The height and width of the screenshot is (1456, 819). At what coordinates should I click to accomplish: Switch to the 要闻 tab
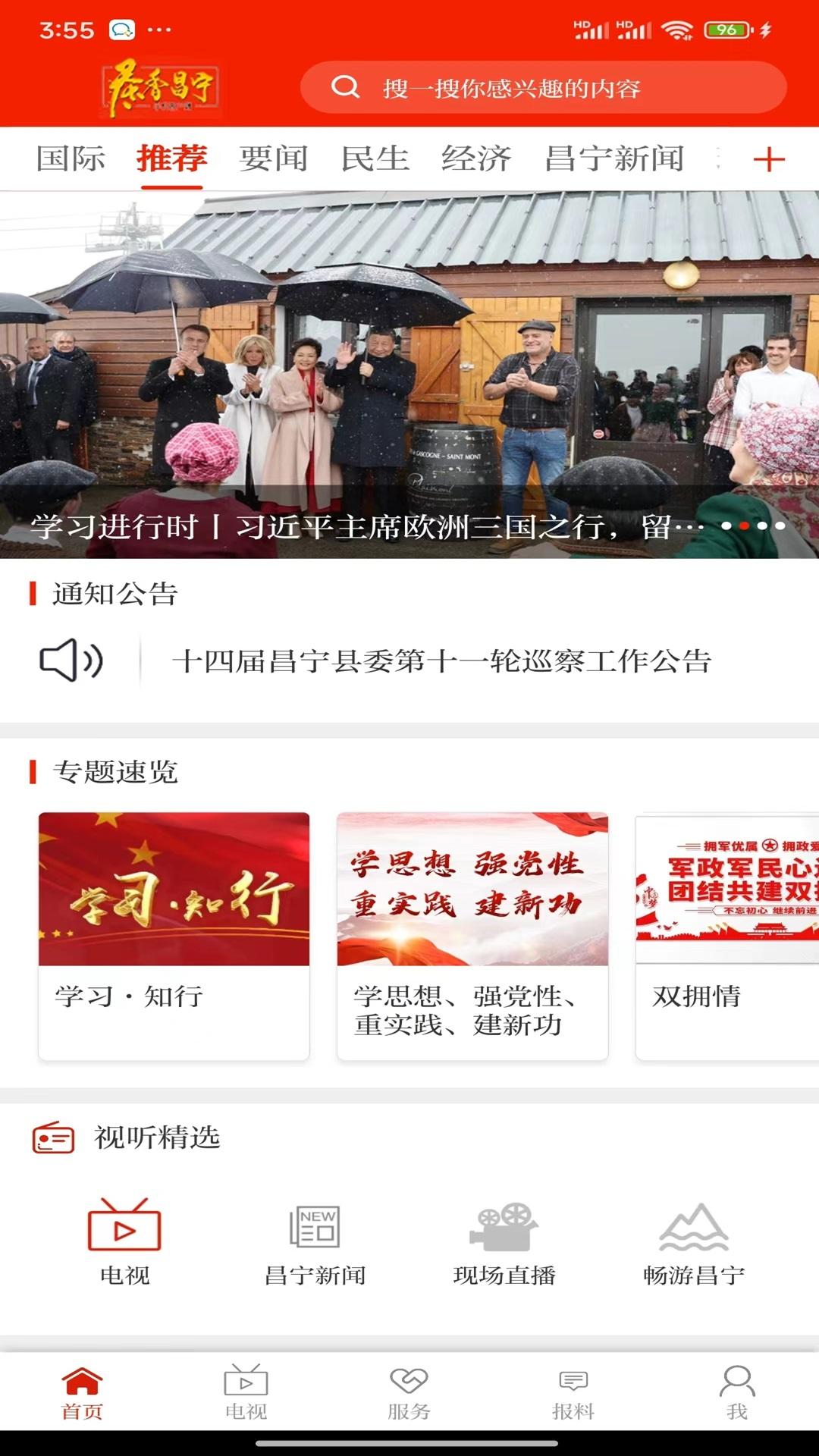273,159
